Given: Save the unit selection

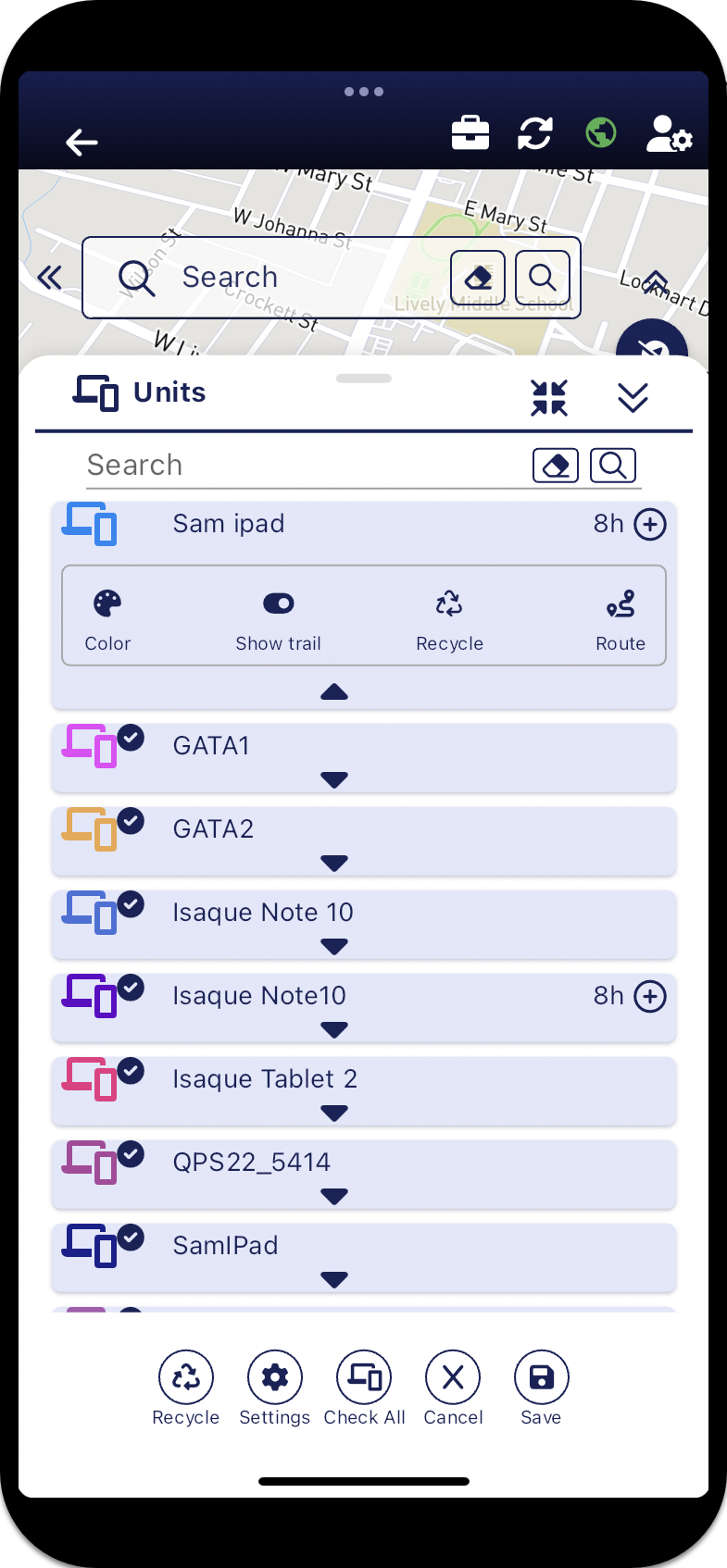Looking at the screenshot, I should [541, 1388].
